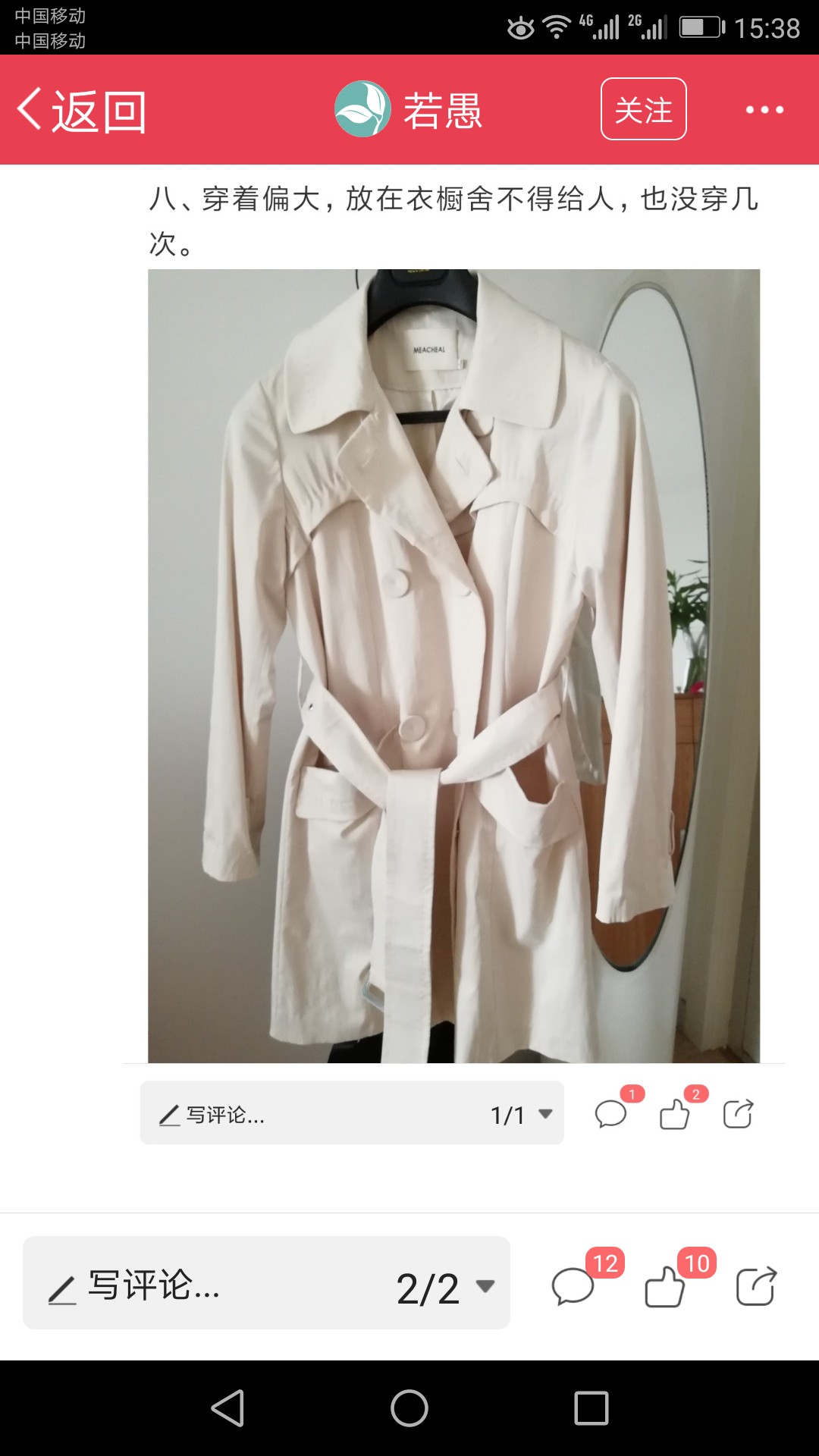This screenshot has height=1456, width=819.
Task: Share the post beside 2 likes
Action: click(x=738, y=1114)
